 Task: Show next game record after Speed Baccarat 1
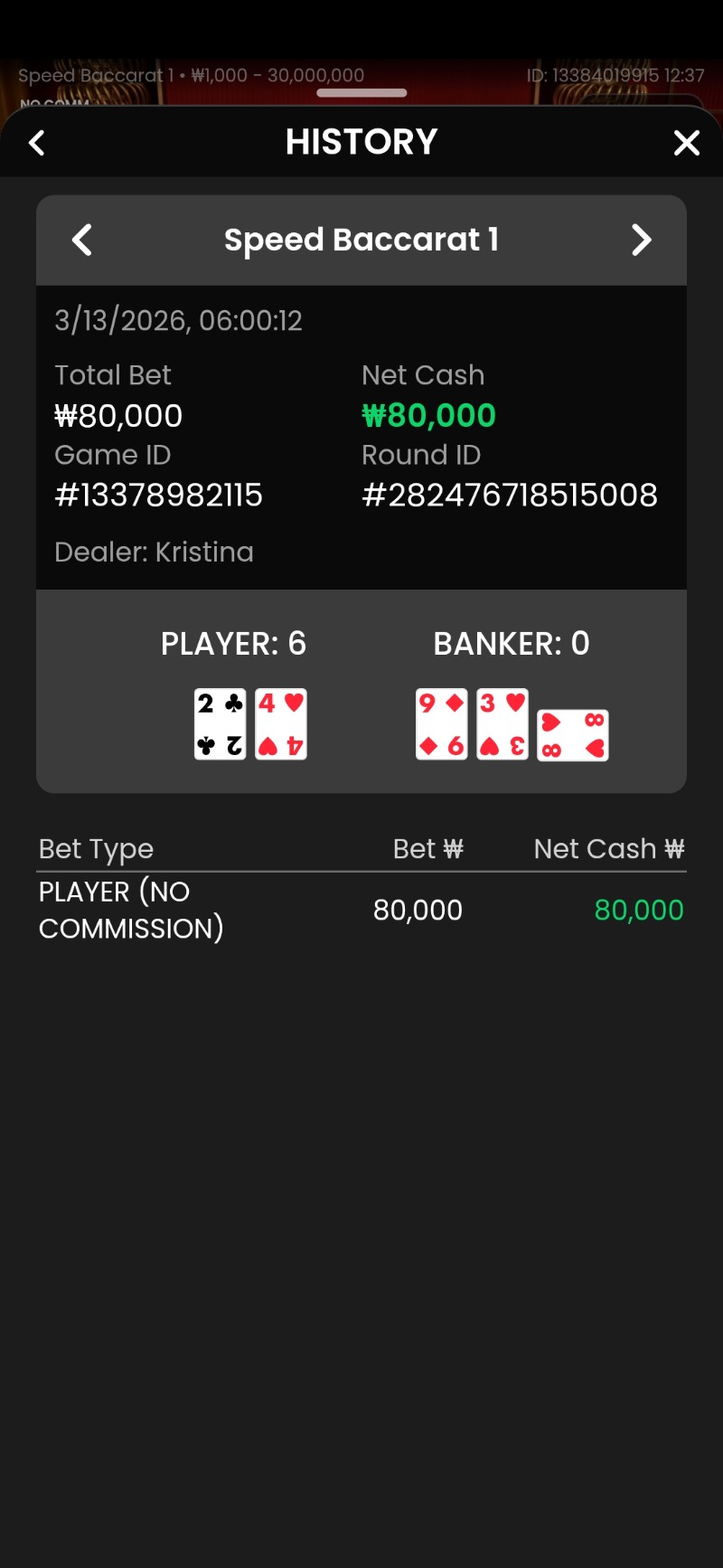click(641, 241)
